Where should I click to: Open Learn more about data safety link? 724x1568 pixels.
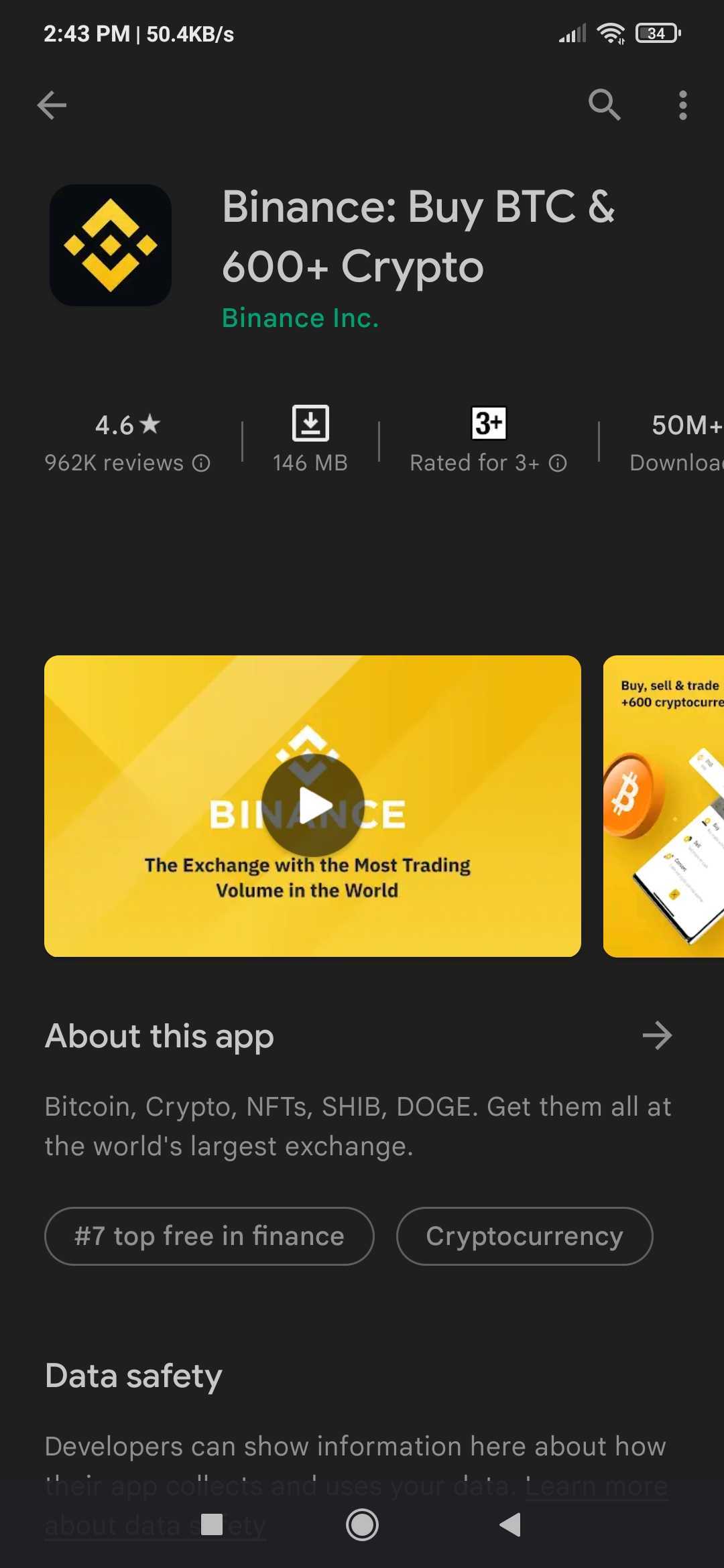[595, 1487]
